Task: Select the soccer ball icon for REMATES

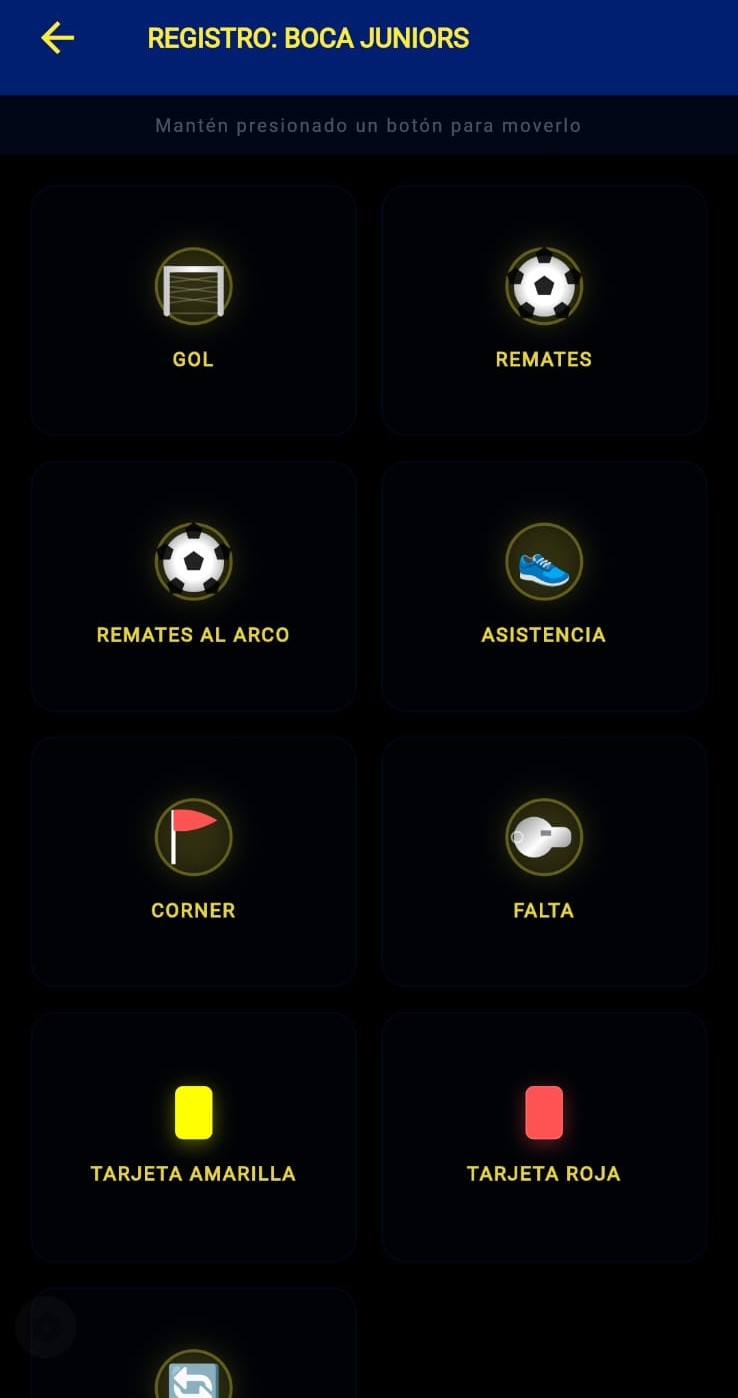Action: tap(543, 285)
